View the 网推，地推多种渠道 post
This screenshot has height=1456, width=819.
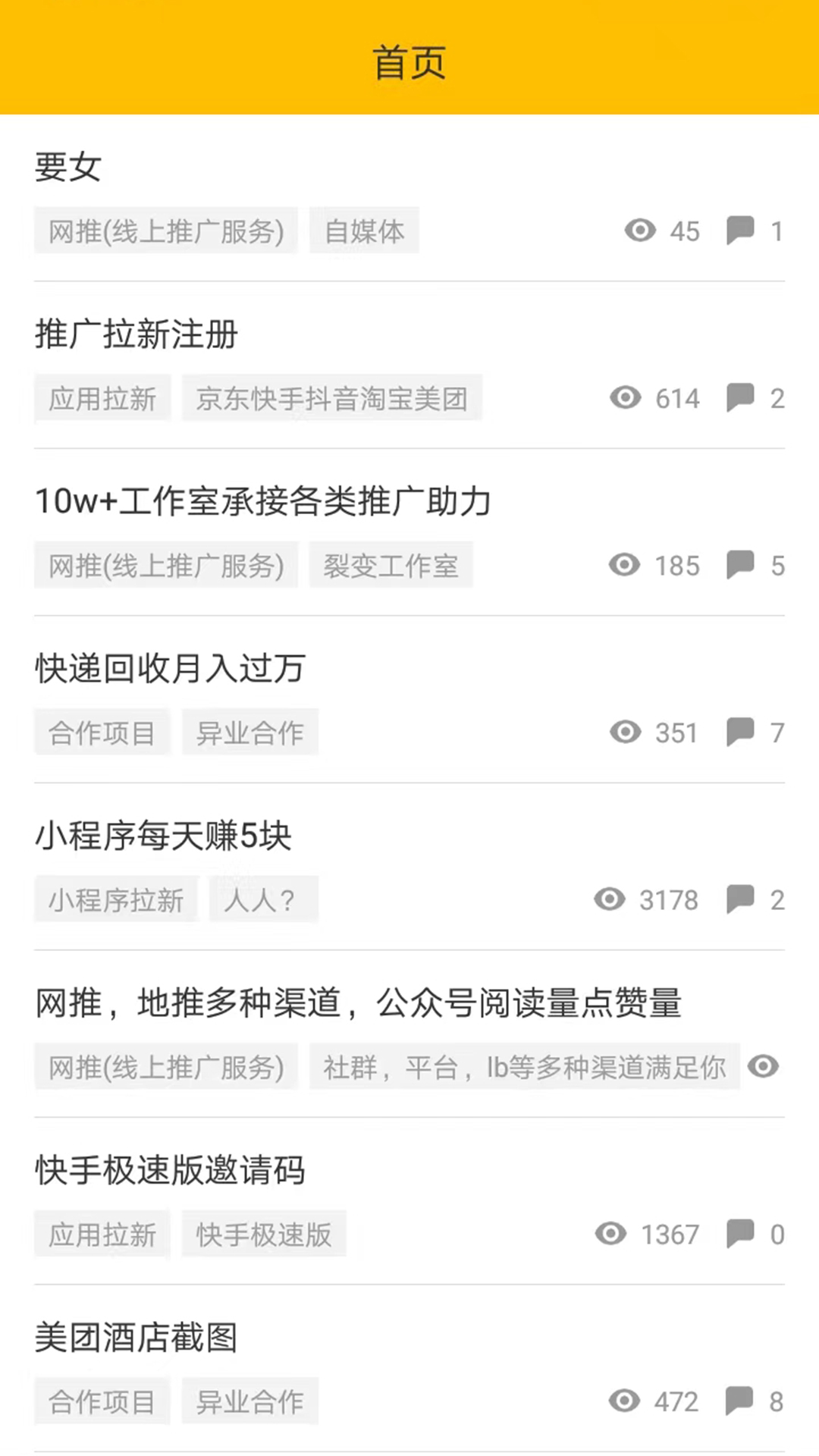358,1003
